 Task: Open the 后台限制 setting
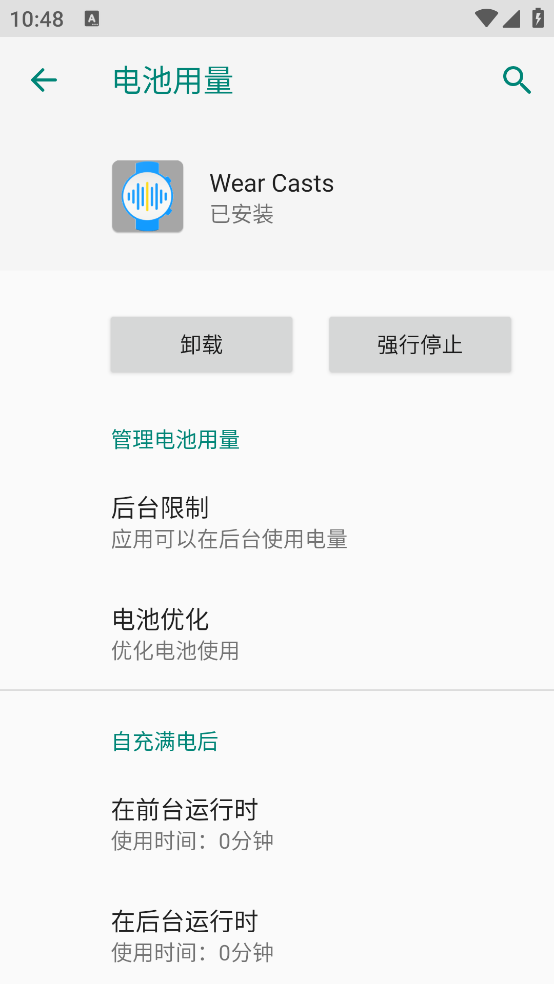(x=277, y=523)
